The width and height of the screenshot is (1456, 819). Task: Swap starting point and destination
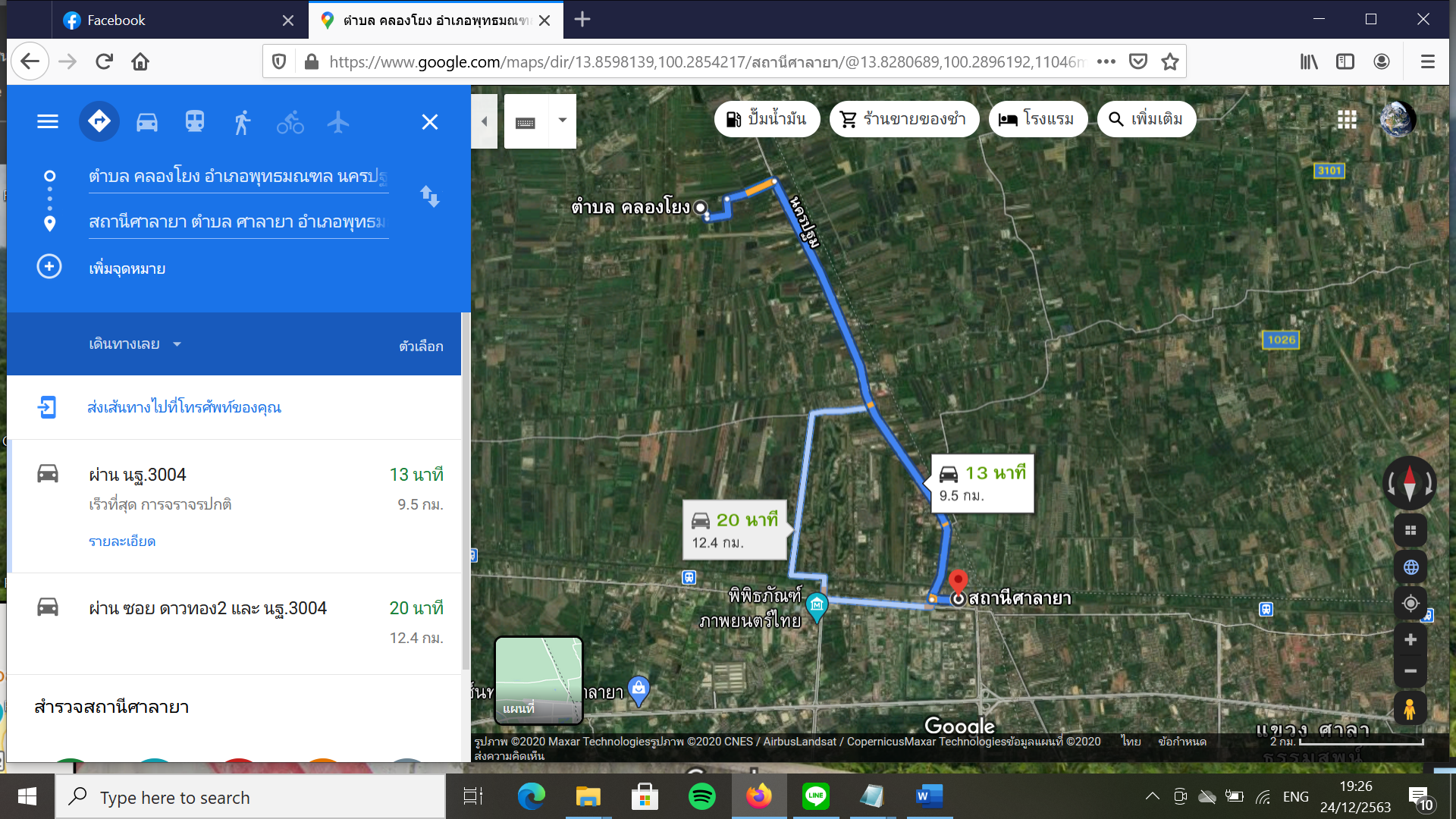[x=430, y=197]
